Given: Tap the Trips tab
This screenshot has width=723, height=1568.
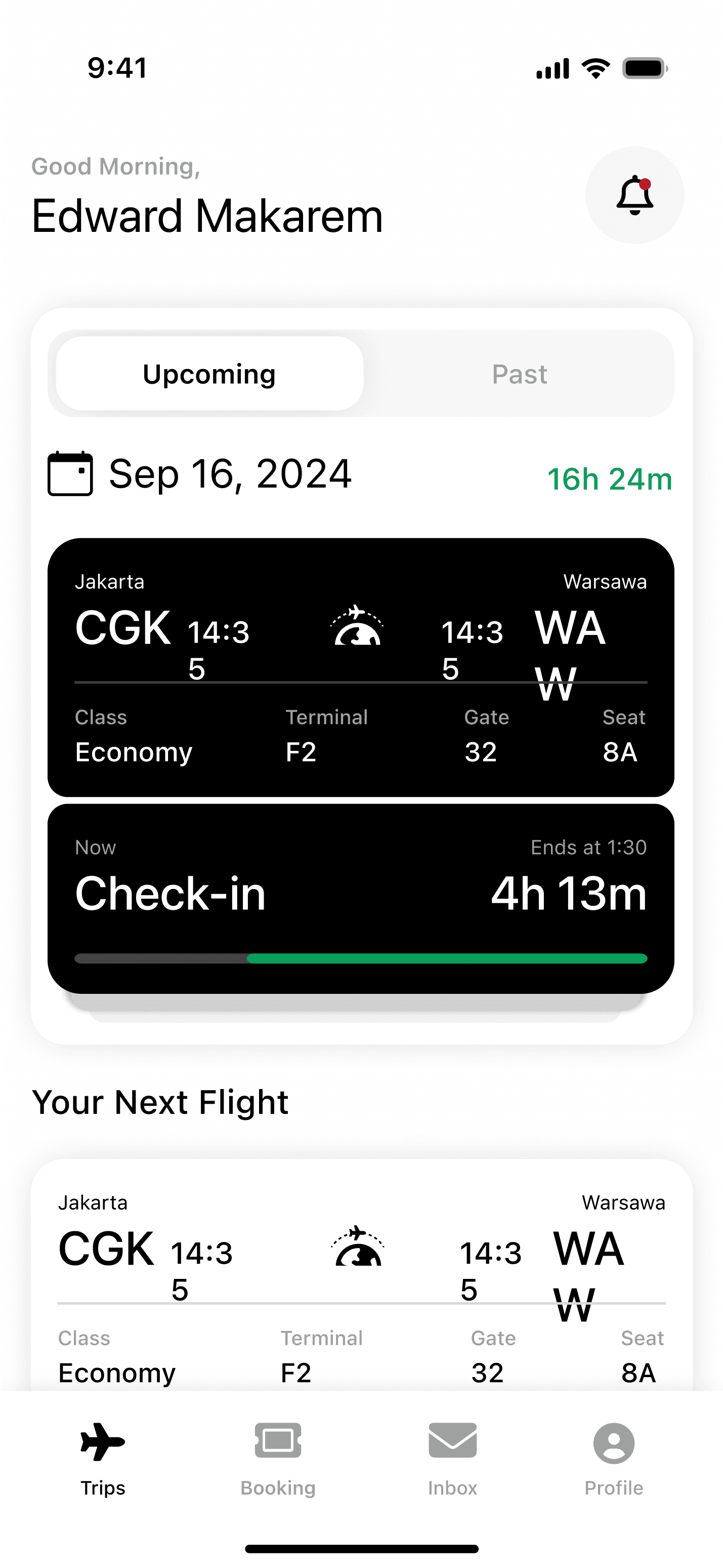Looking at the screenshot, I should click(x=103, y=1460).
